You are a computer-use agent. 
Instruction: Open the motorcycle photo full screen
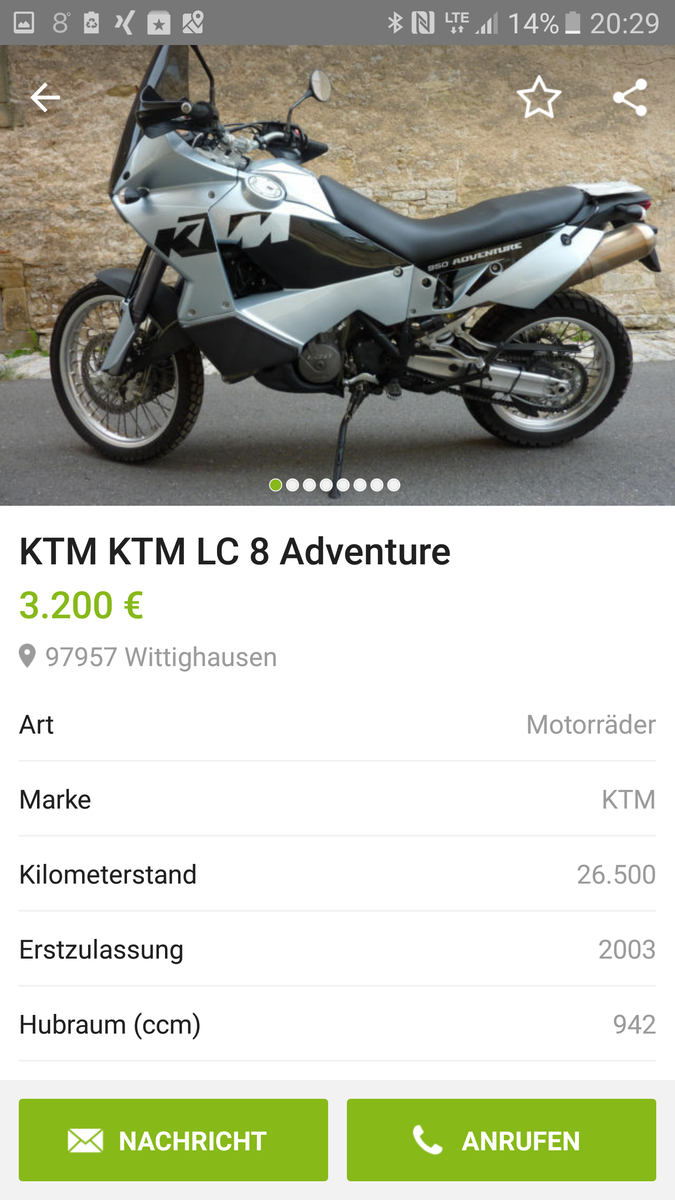click(337, 290)
